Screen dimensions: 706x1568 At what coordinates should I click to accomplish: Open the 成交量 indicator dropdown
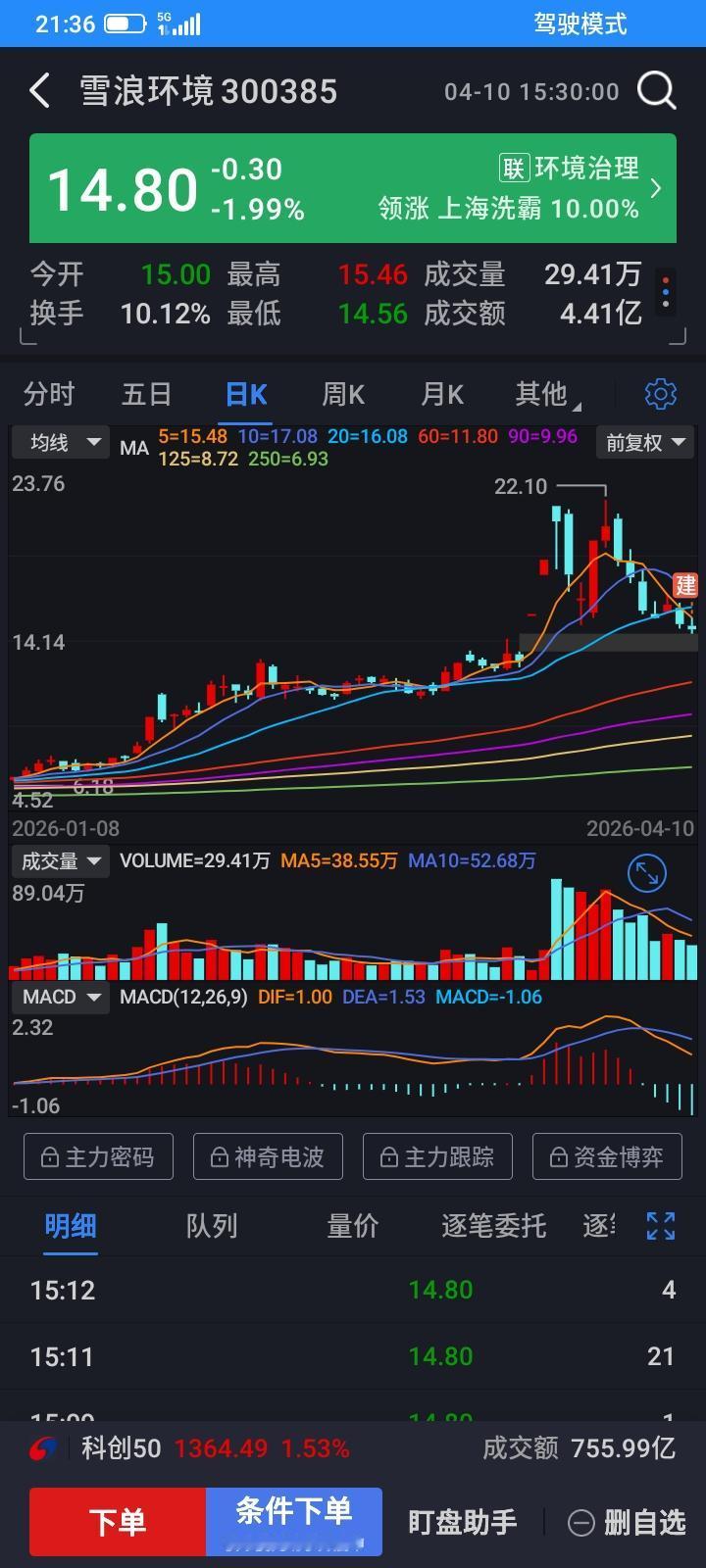tap(61, 860)
